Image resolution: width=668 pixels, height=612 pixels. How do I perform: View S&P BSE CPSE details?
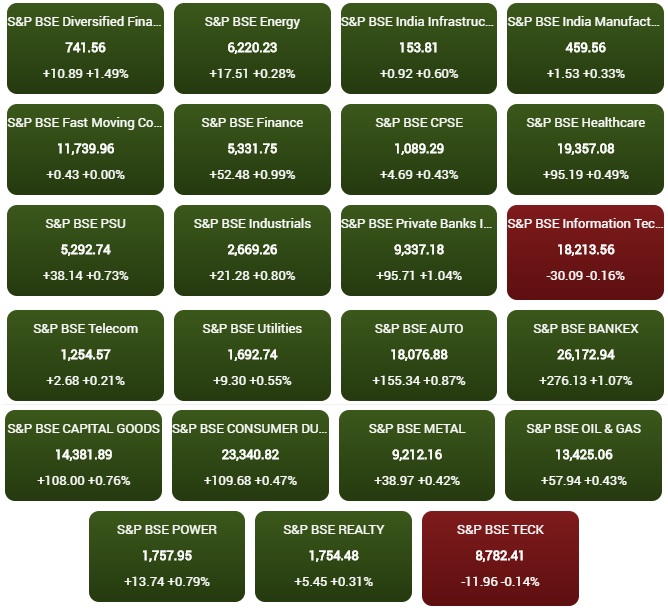point(418,149)
